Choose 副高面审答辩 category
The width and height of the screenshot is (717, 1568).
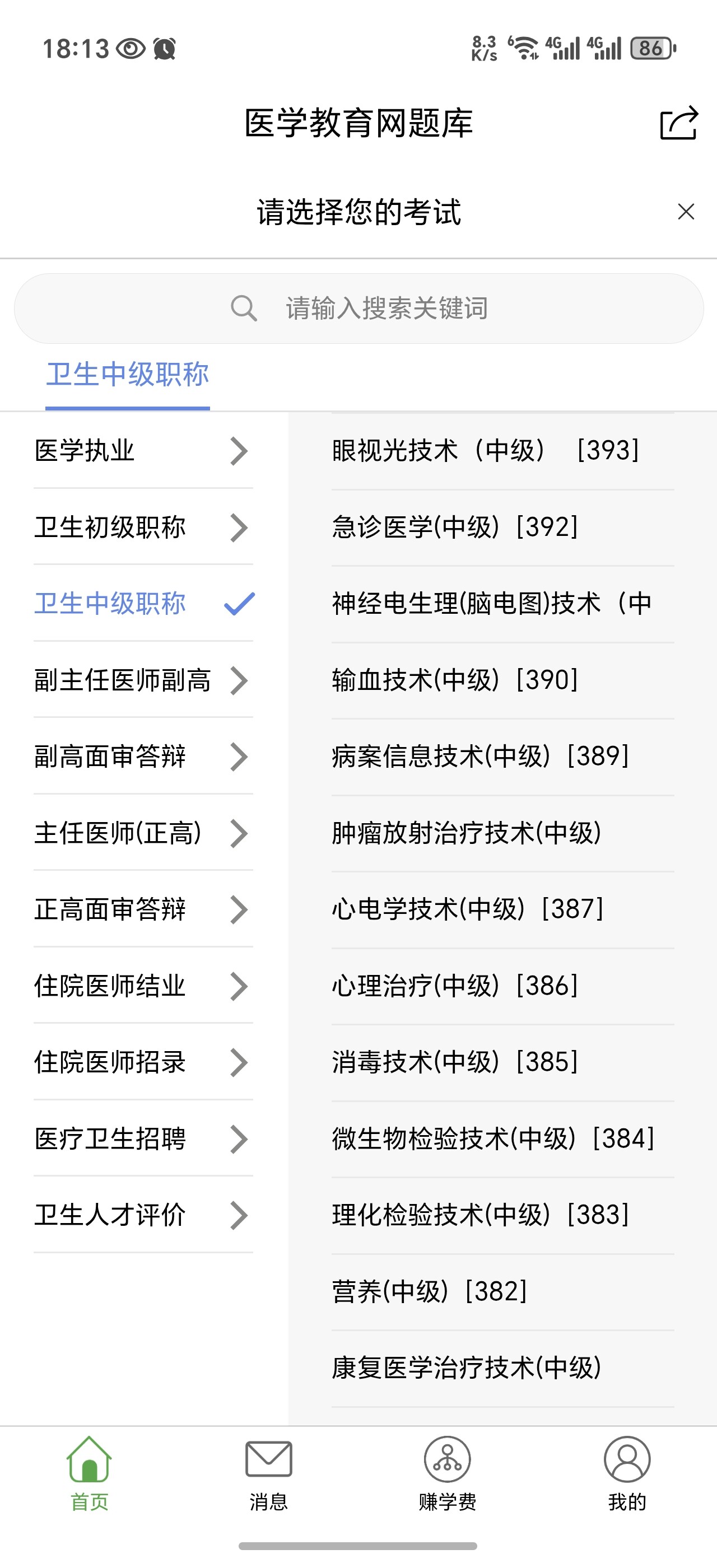click(x=143, y=757)
